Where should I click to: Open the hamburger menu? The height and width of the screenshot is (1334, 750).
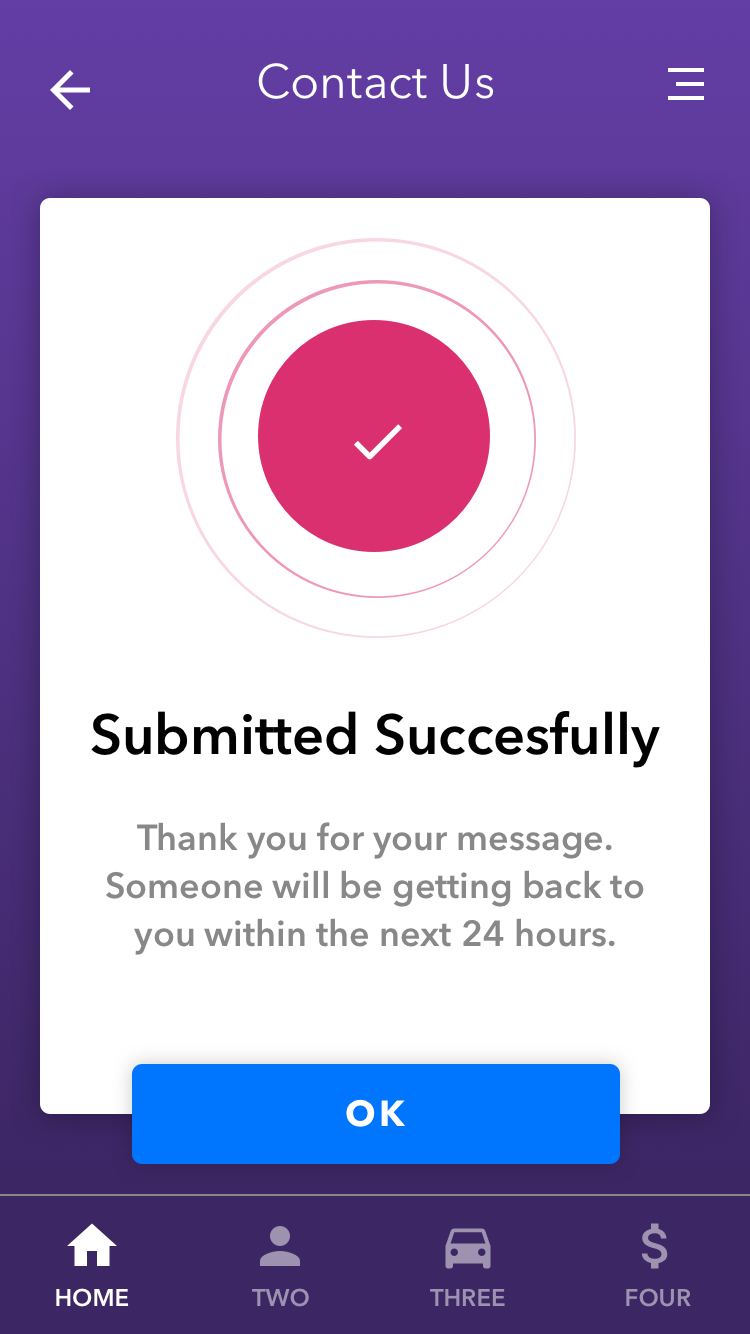point(686,84)
